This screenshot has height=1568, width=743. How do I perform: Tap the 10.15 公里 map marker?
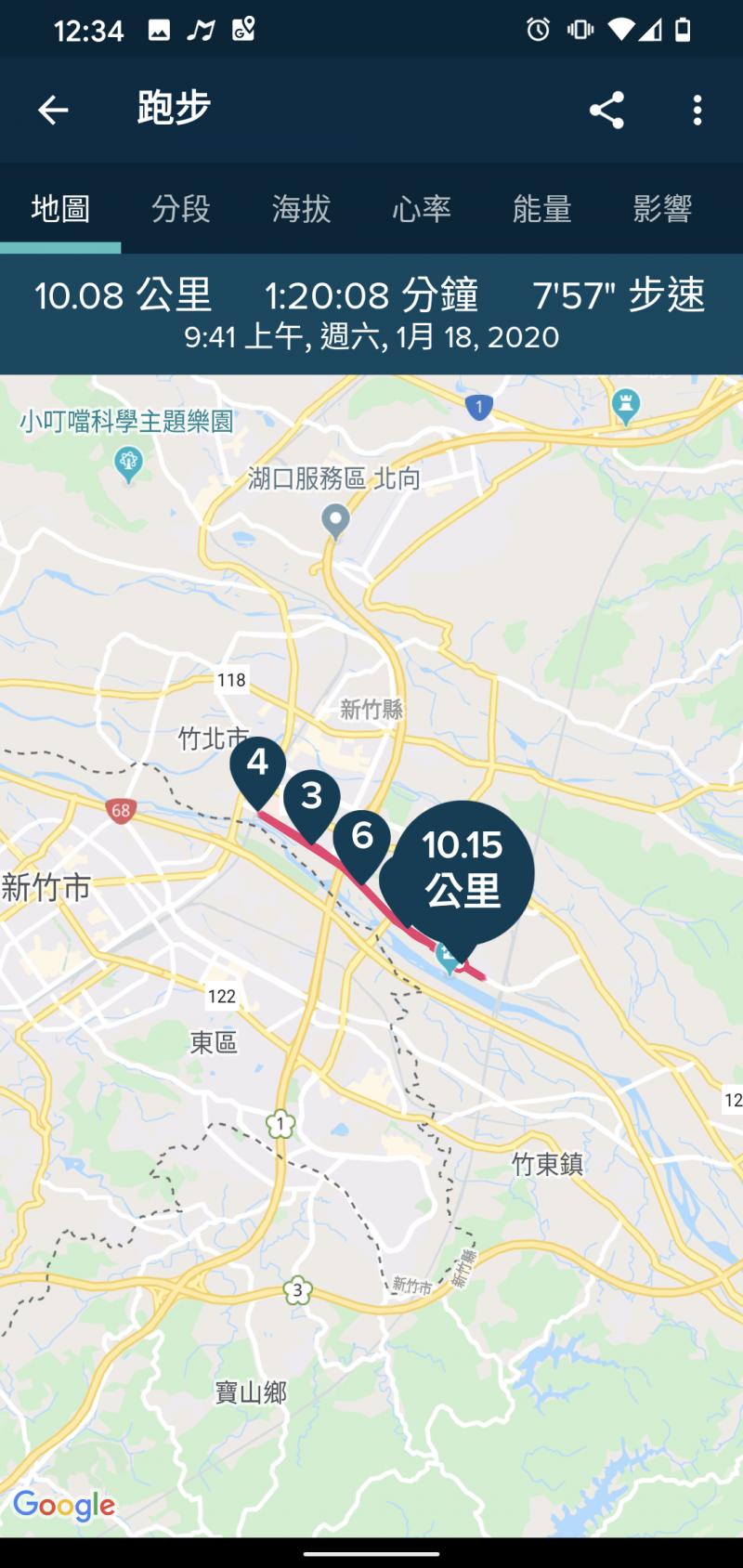pyautogui.click(x=463, y=869)
